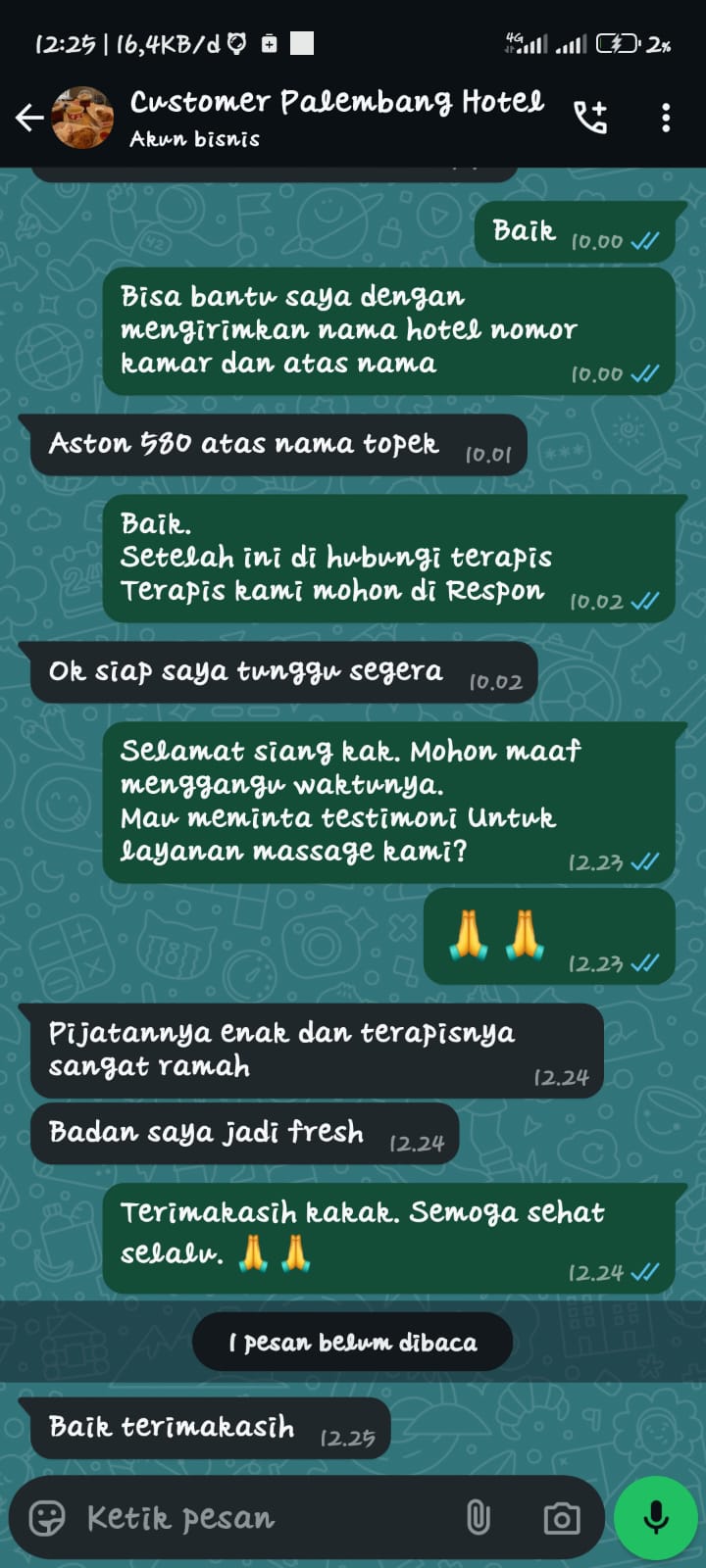This screenshot has height=1568, width=706.
Task: Record a voice message with the microphone
Action: [655, 1518]
